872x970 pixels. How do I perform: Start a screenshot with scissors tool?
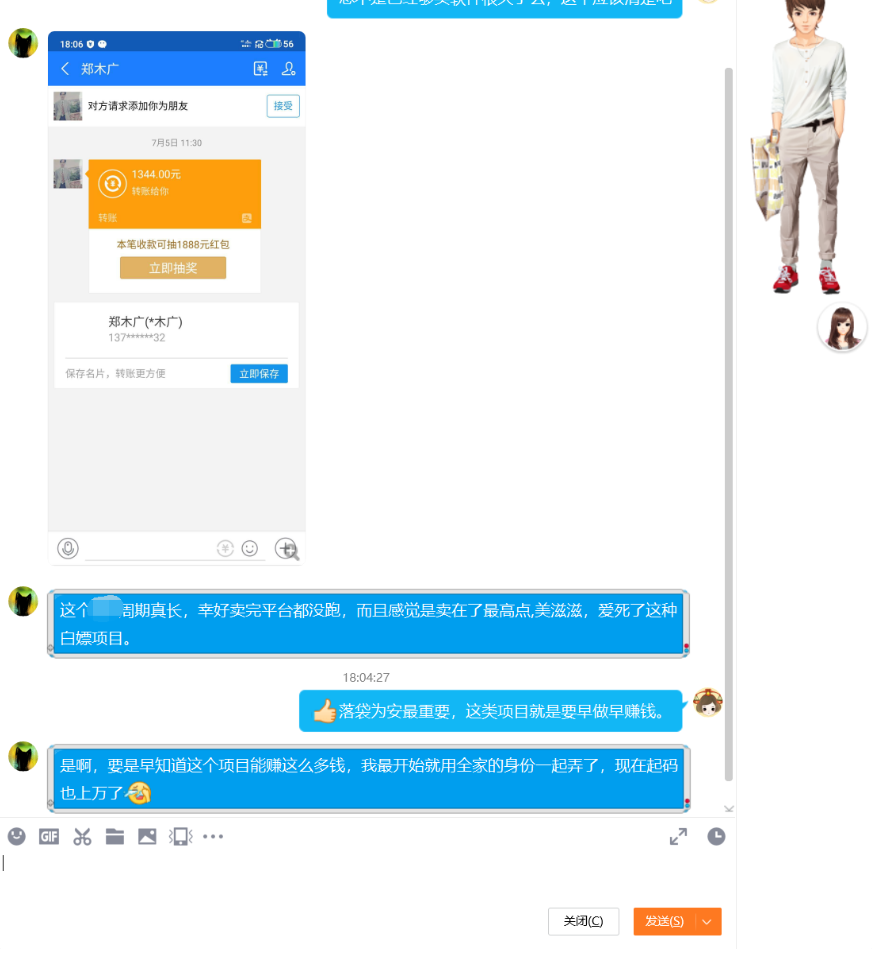[82, 836]
